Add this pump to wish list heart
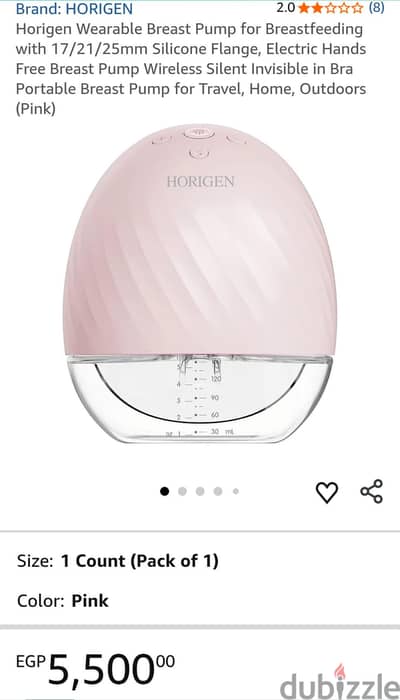The image size is (400, 700). (327, 492)
